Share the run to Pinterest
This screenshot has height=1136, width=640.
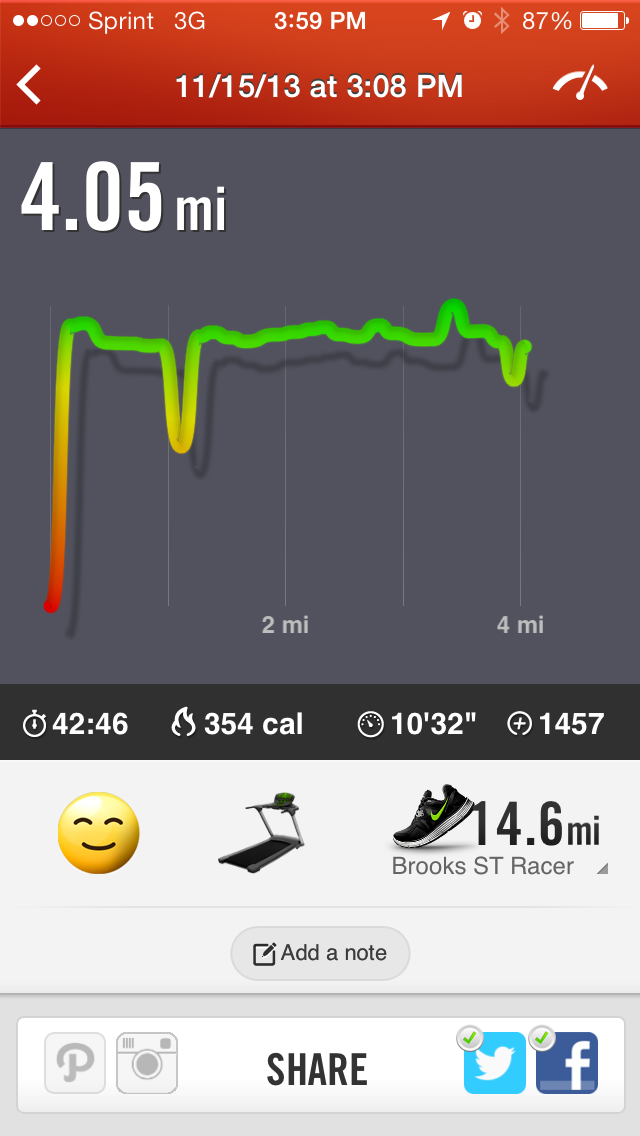coord(75,1063)
